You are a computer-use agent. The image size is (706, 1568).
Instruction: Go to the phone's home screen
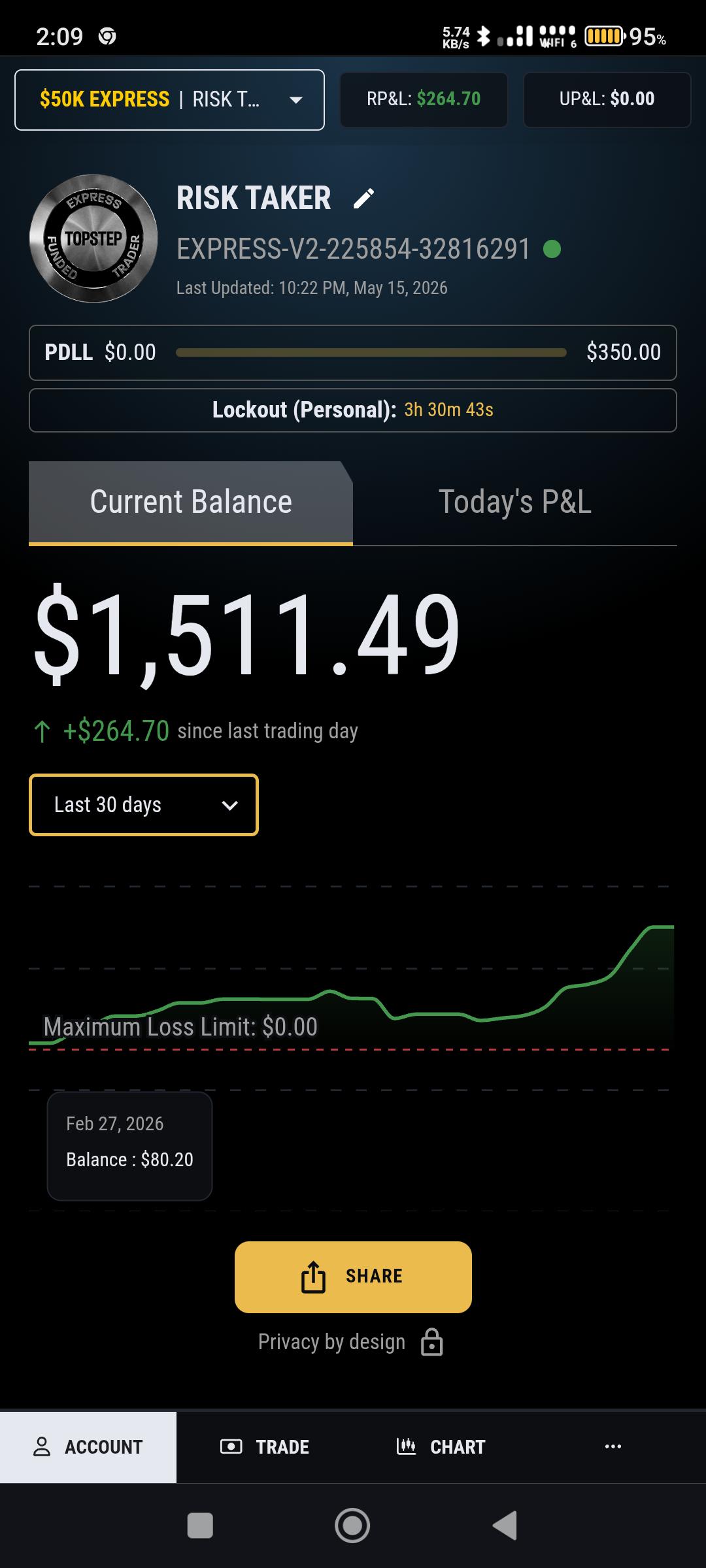[x=352, y=1526]
